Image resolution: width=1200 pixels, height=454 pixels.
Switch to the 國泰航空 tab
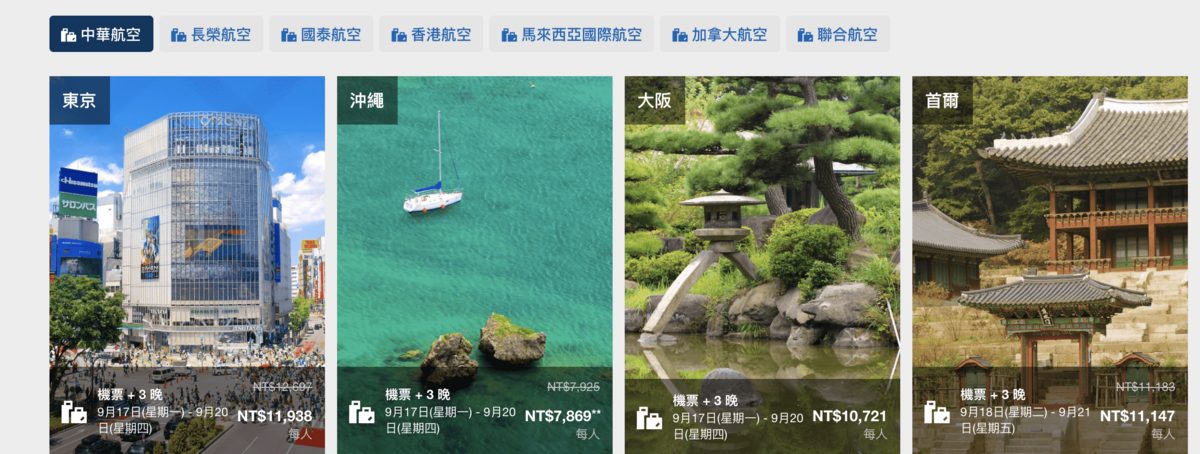(322, 34)
